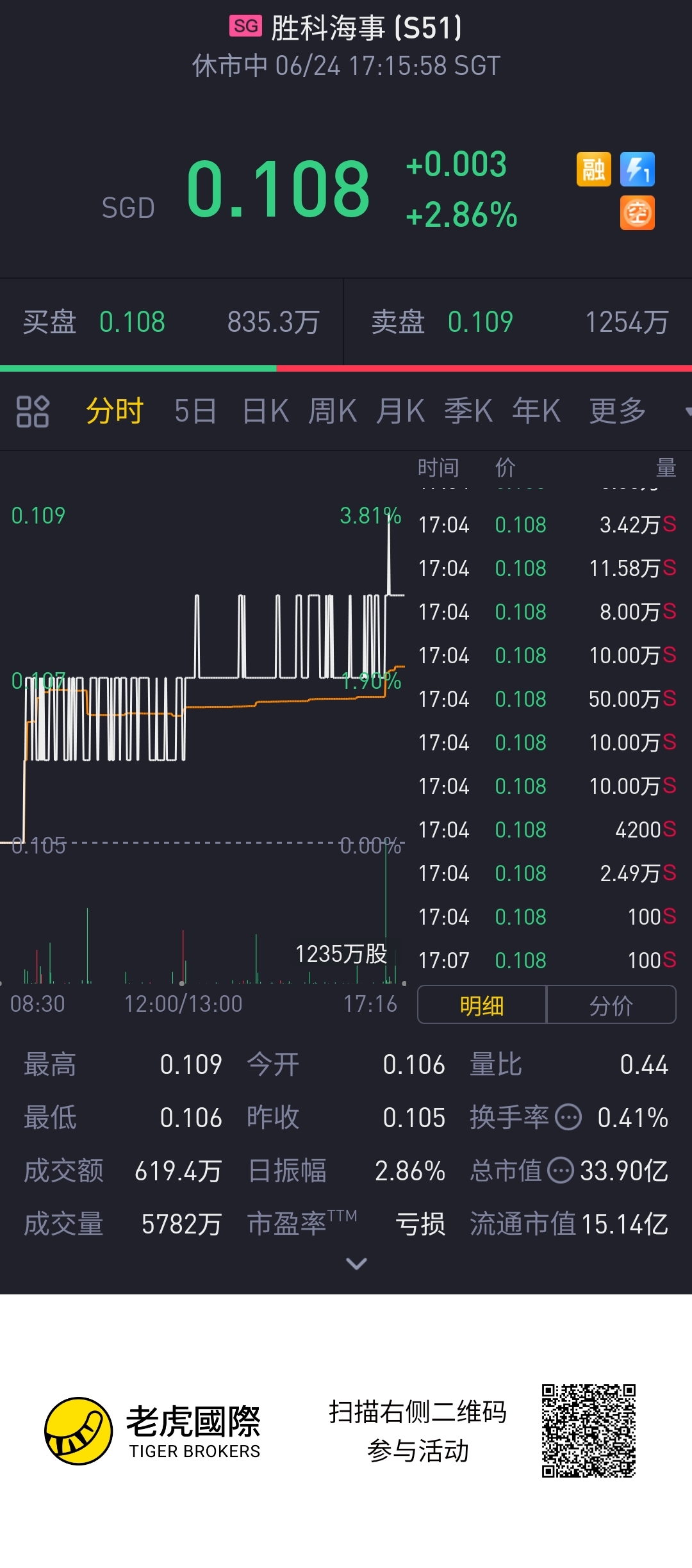Image resolution: width=692 pixels, height=1568 pixels.
Task: Open the info bubble next to 换手率
Action: pyautogui.click(x=568, y=1118)
